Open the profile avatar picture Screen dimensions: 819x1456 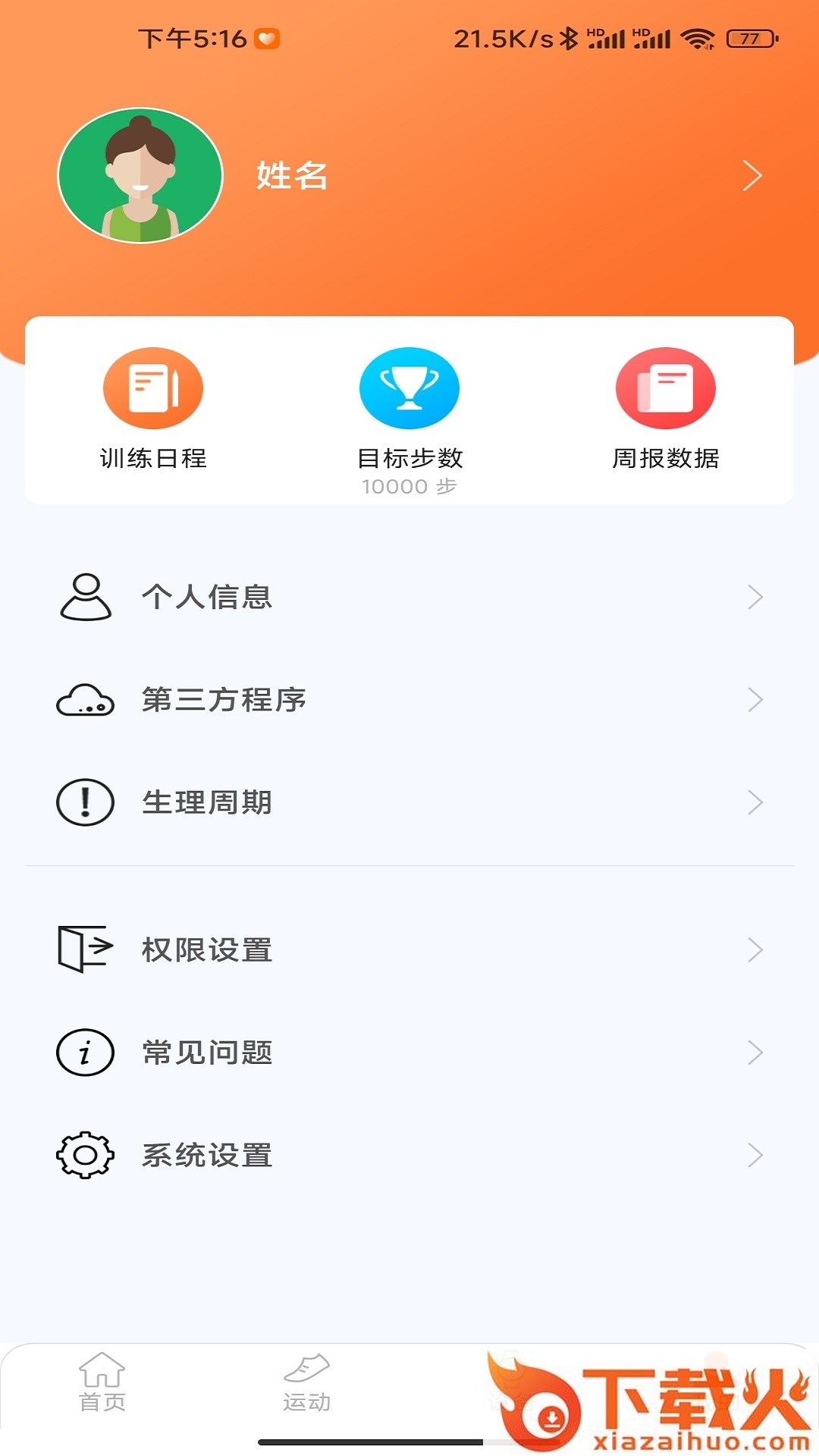tap(140, 176)
